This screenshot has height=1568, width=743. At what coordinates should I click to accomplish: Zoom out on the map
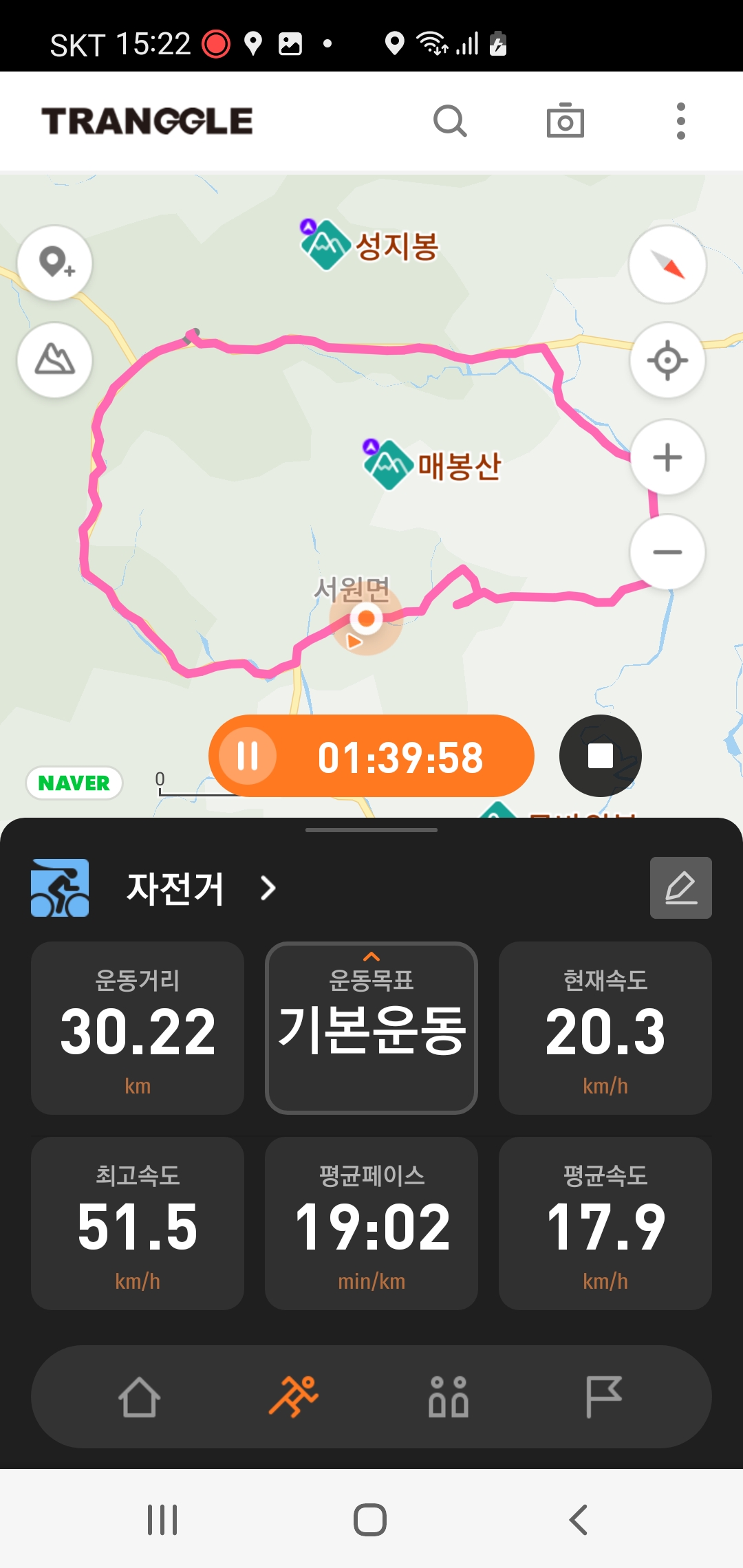pos(667,552)
